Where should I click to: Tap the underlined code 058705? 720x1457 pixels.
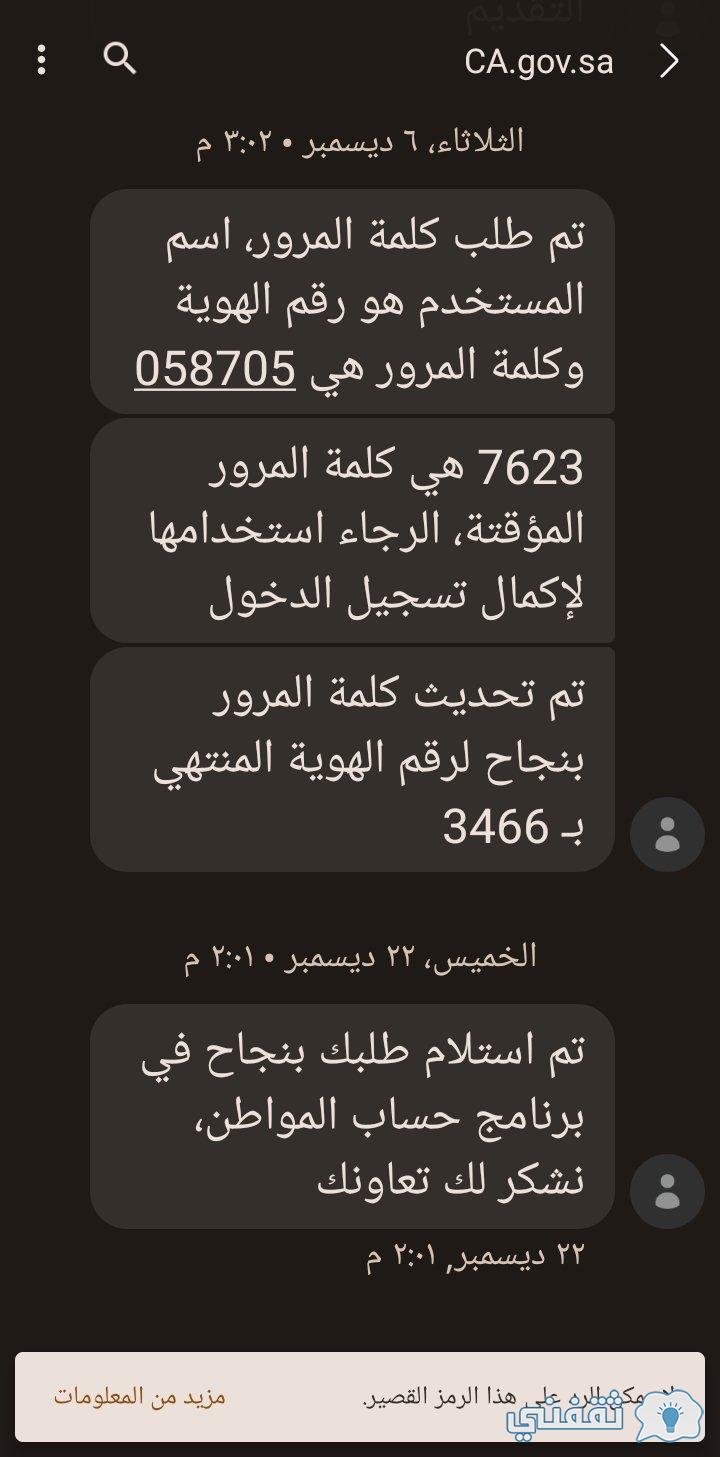pos(215,369)
